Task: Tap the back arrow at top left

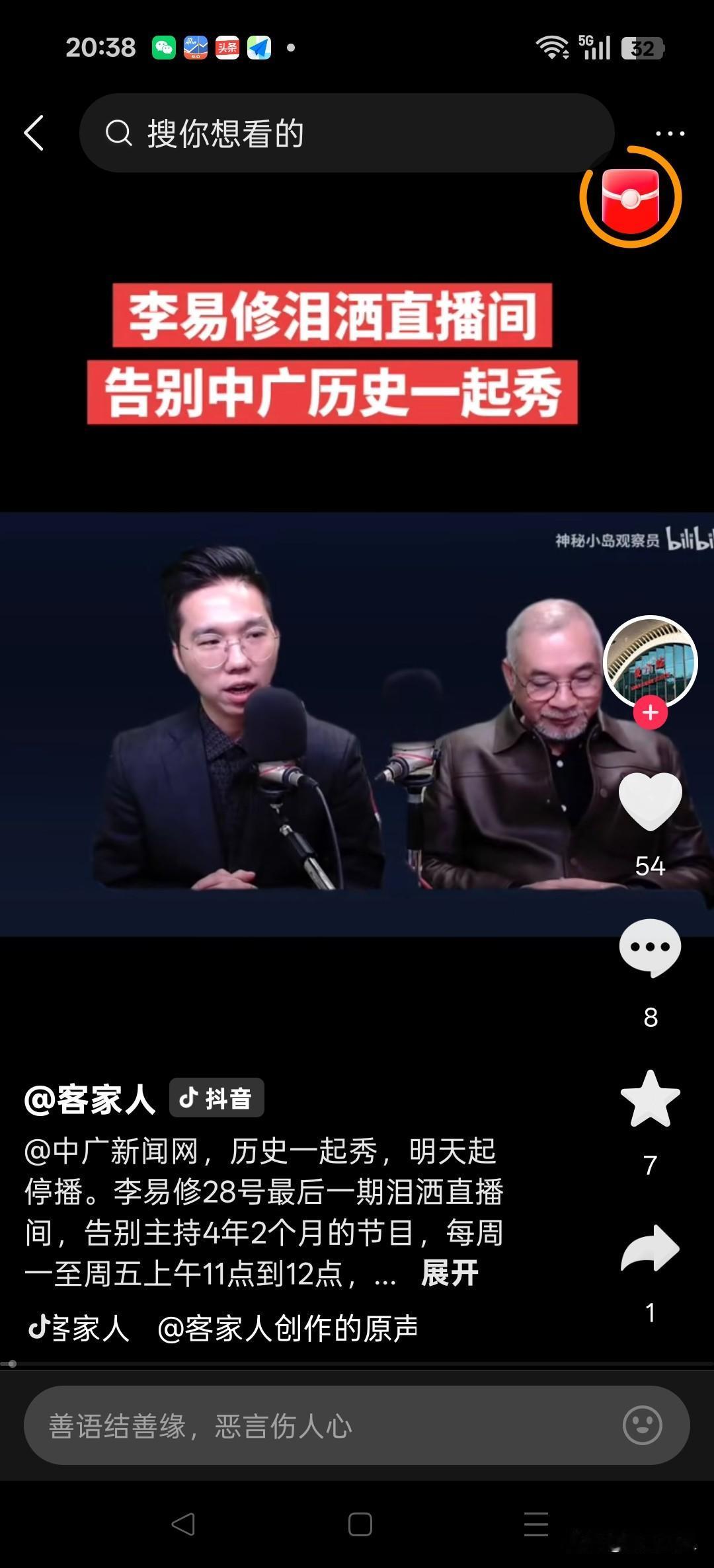Action: [x=34, y=132]
